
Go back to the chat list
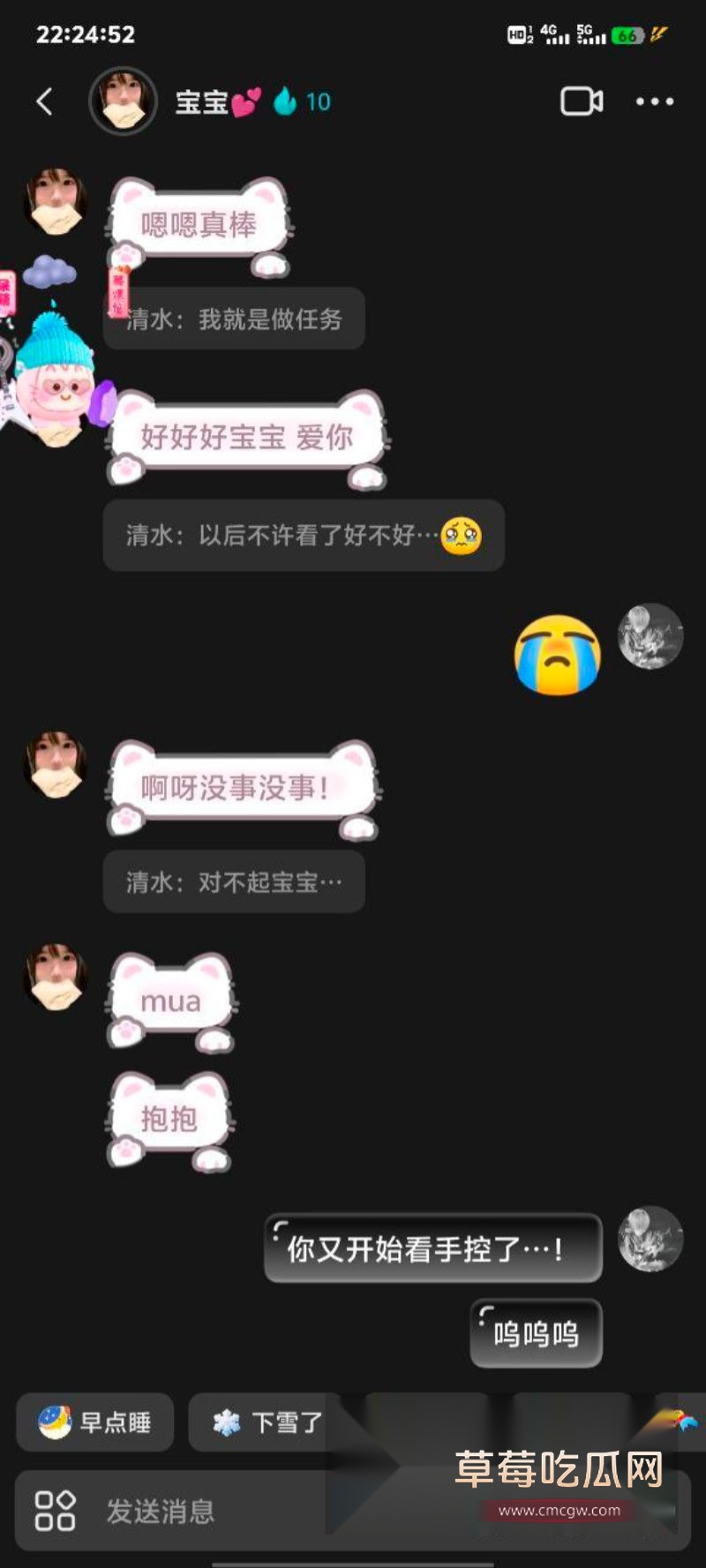(x=44, y=101)
